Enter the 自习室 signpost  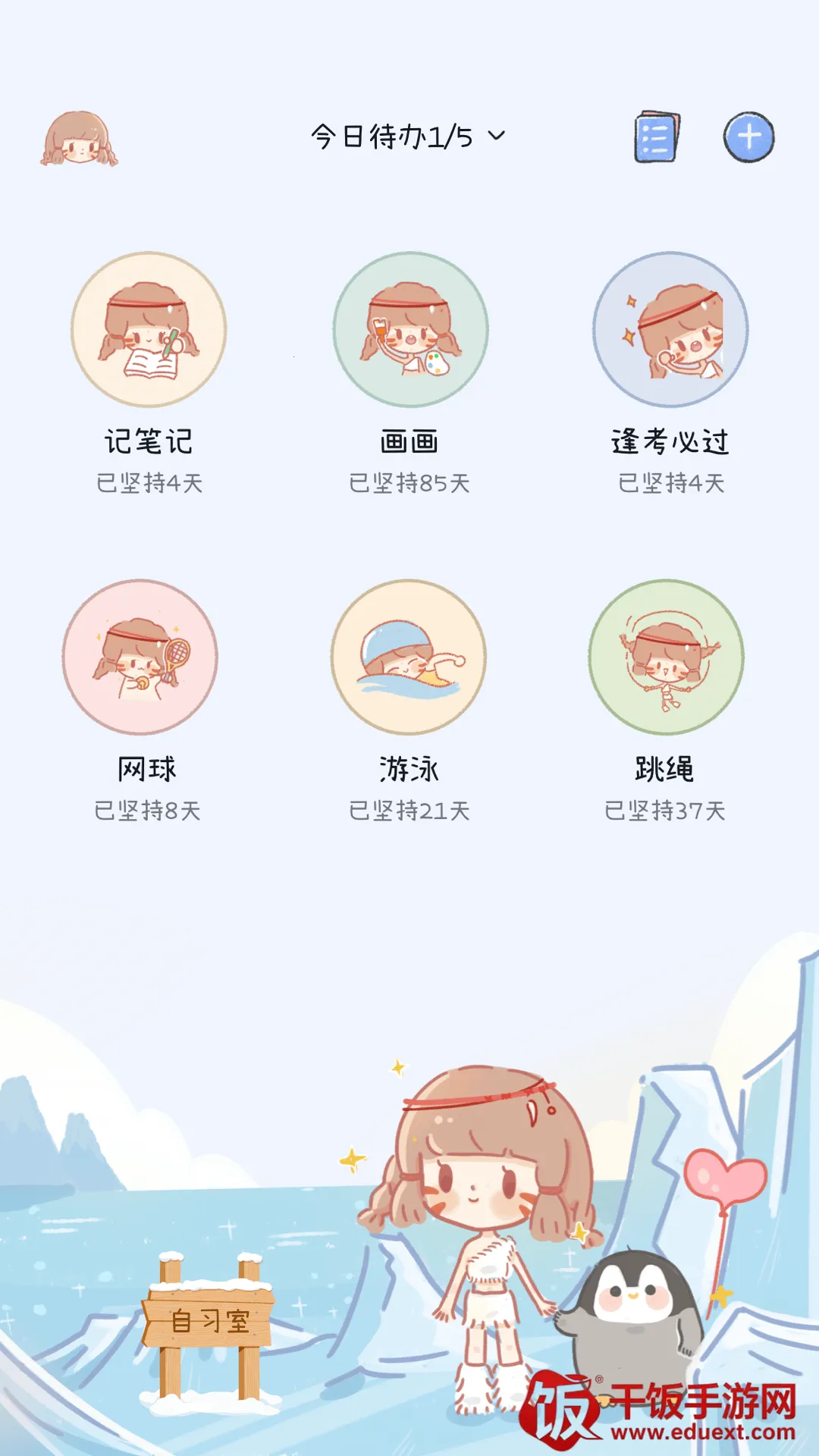coord(209,1321)
